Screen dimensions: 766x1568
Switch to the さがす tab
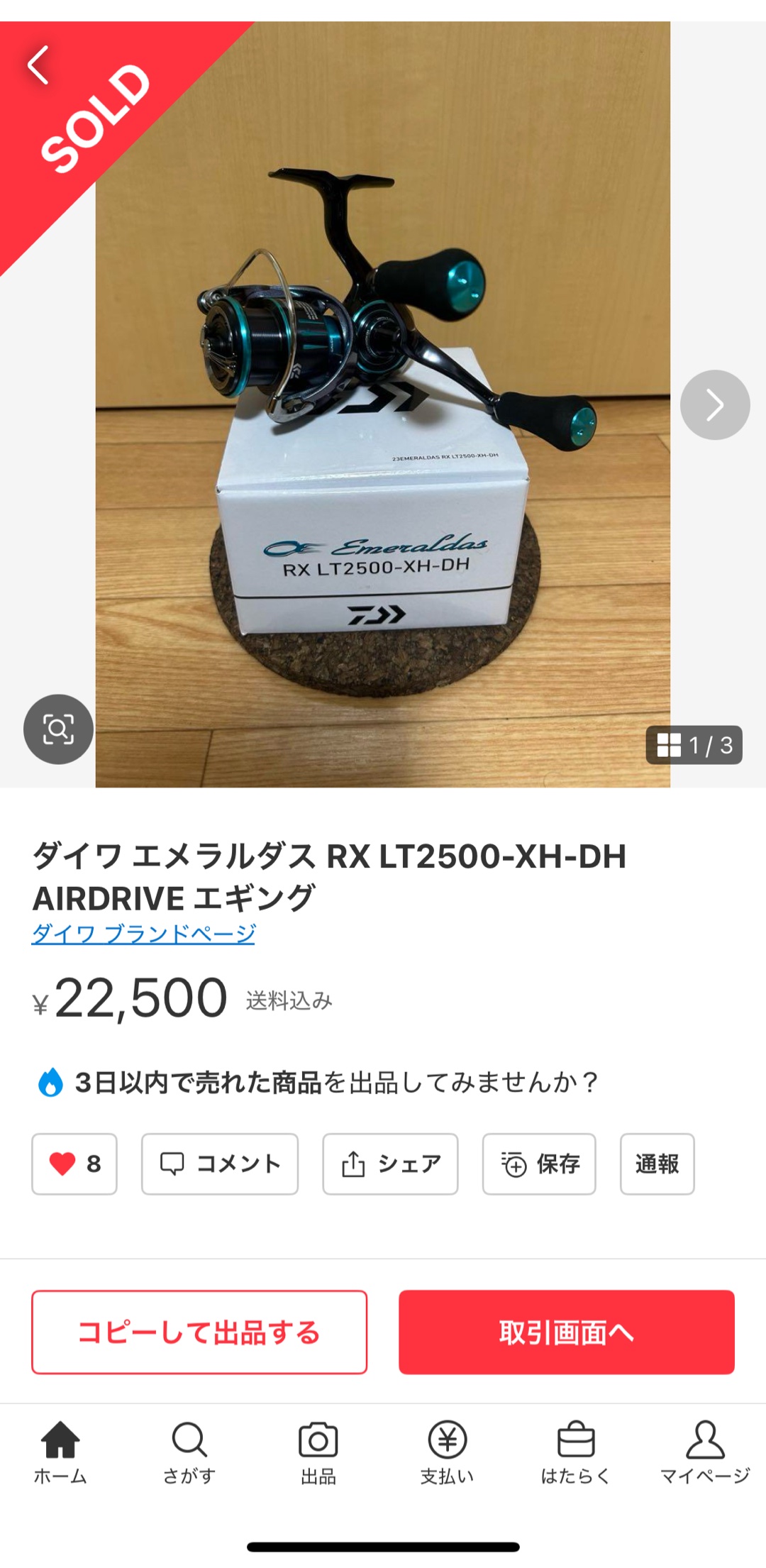pos(189,1452)
